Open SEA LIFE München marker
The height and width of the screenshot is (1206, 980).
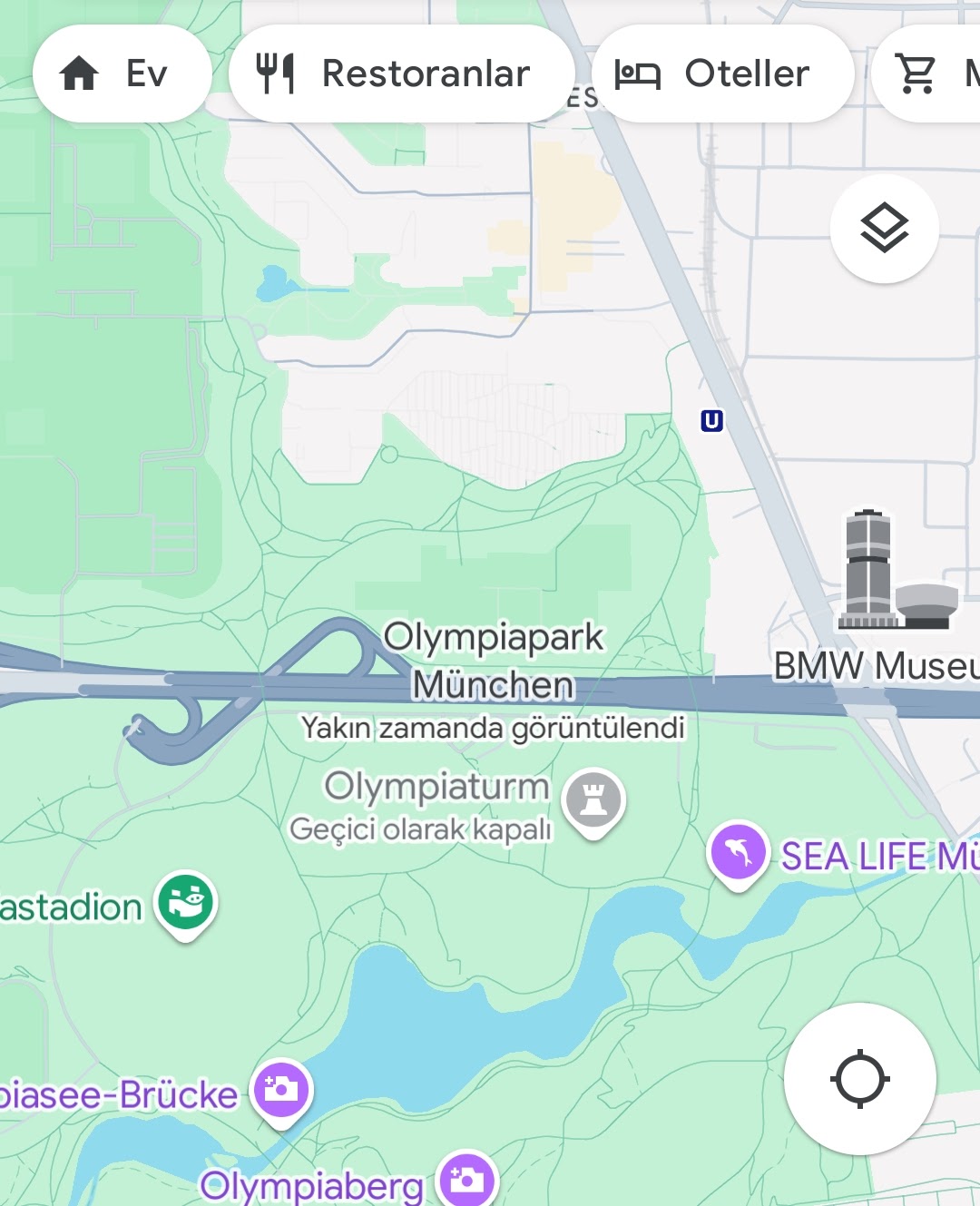pos(738,853)
